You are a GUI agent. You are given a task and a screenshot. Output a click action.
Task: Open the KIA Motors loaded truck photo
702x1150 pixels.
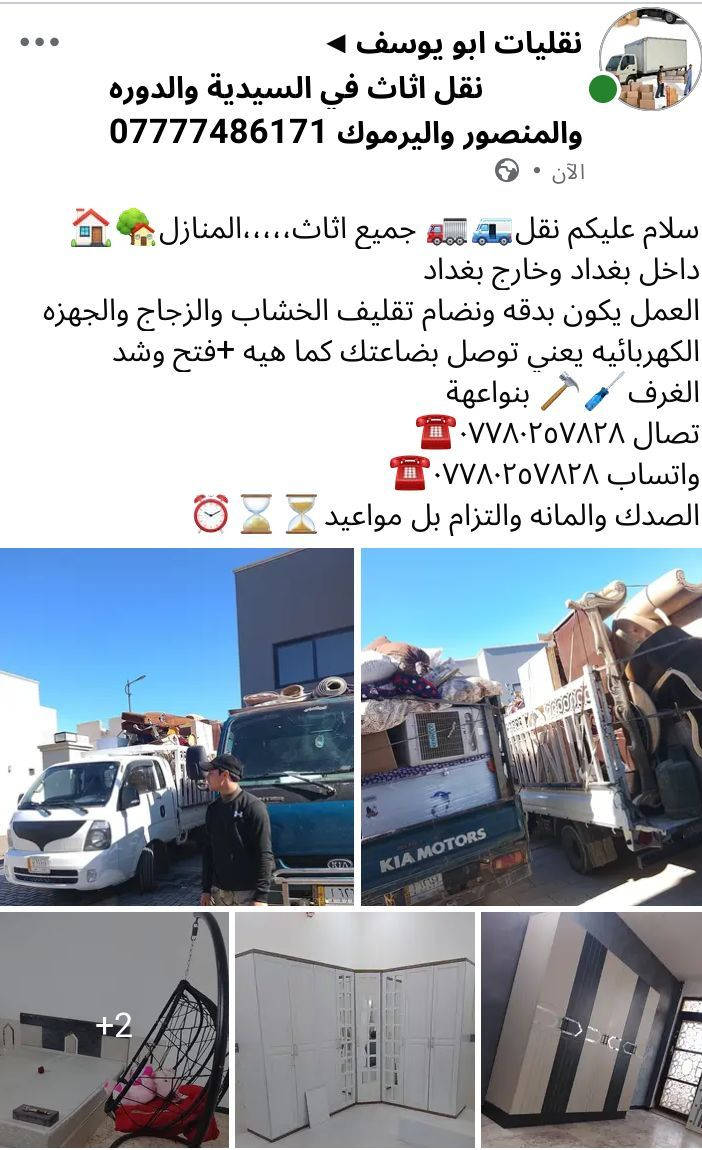pyautogui.click(x=531, y=727)
